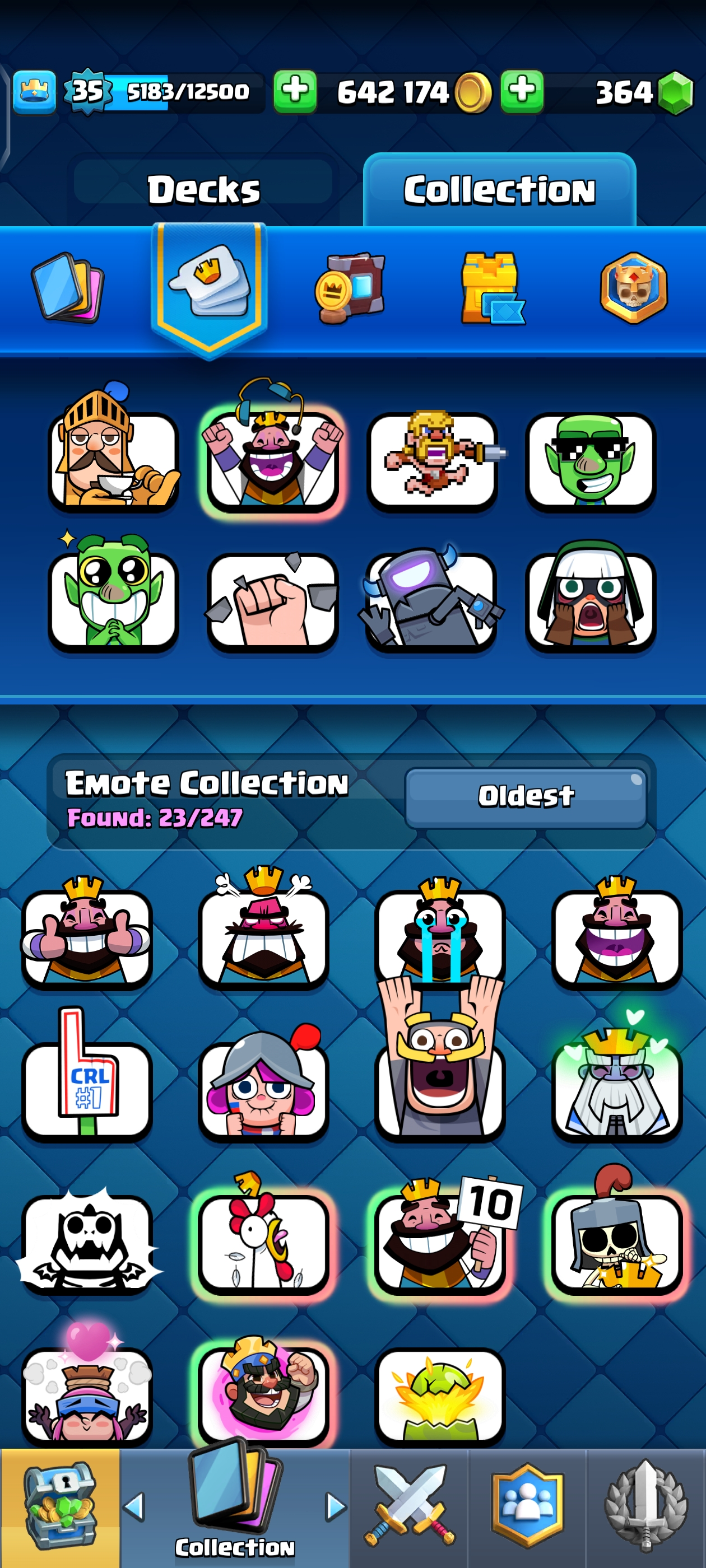
Task: Select the fist smashing rocks emote
Action: (272, 601)
